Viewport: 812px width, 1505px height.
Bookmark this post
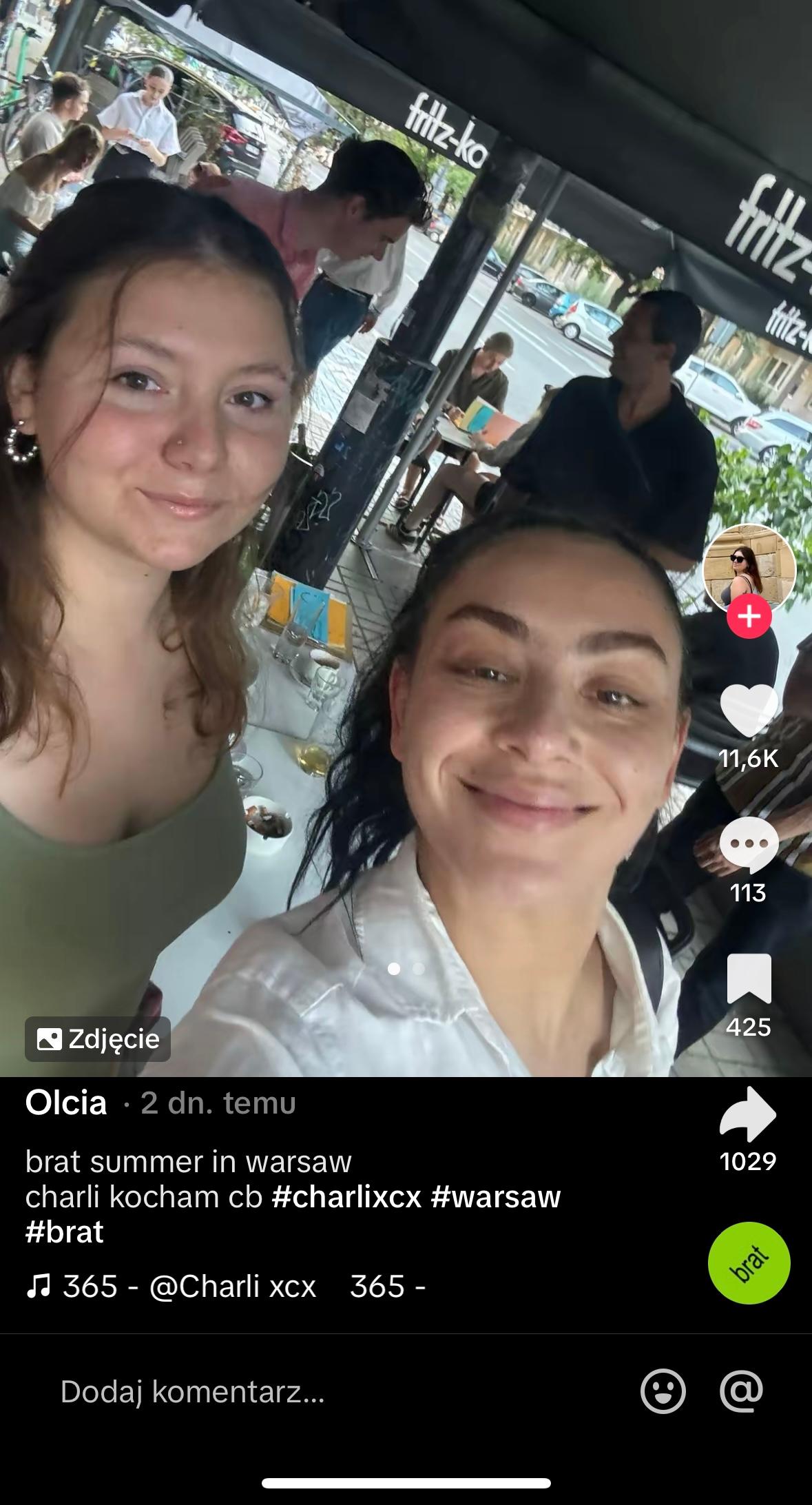[749, 979]
